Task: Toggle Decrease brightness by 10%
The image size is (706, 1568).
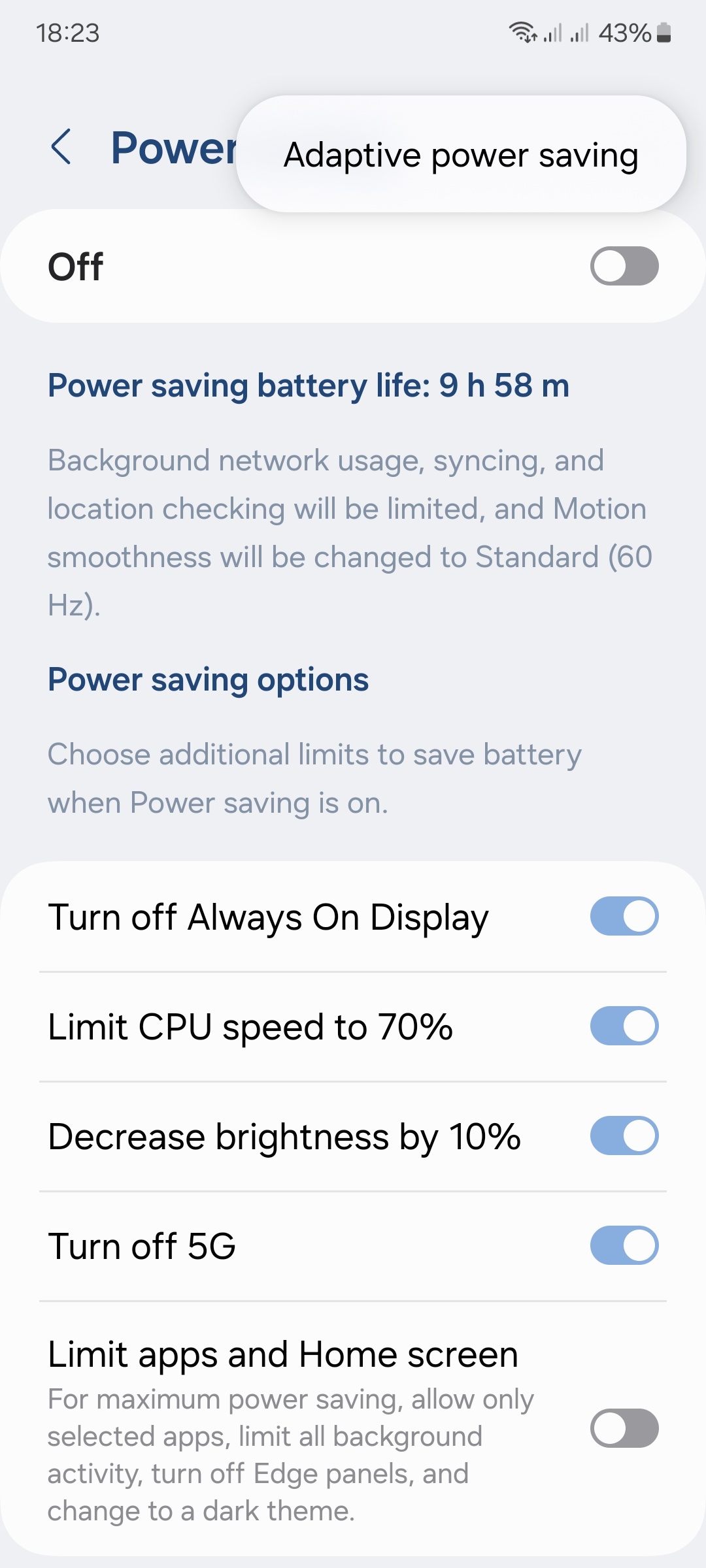Action: point(624,1135)
